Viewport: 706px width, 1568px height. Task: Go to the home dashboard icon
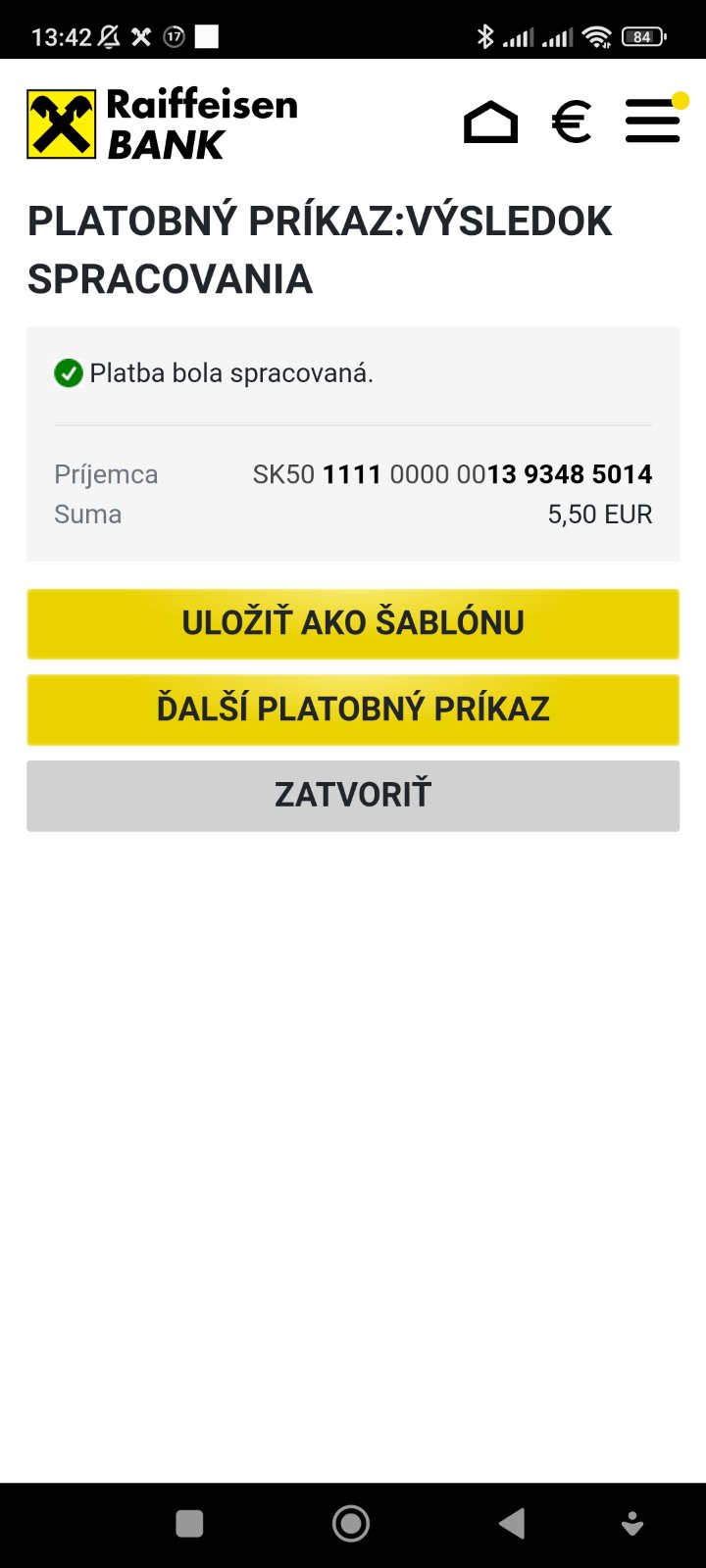490,123
